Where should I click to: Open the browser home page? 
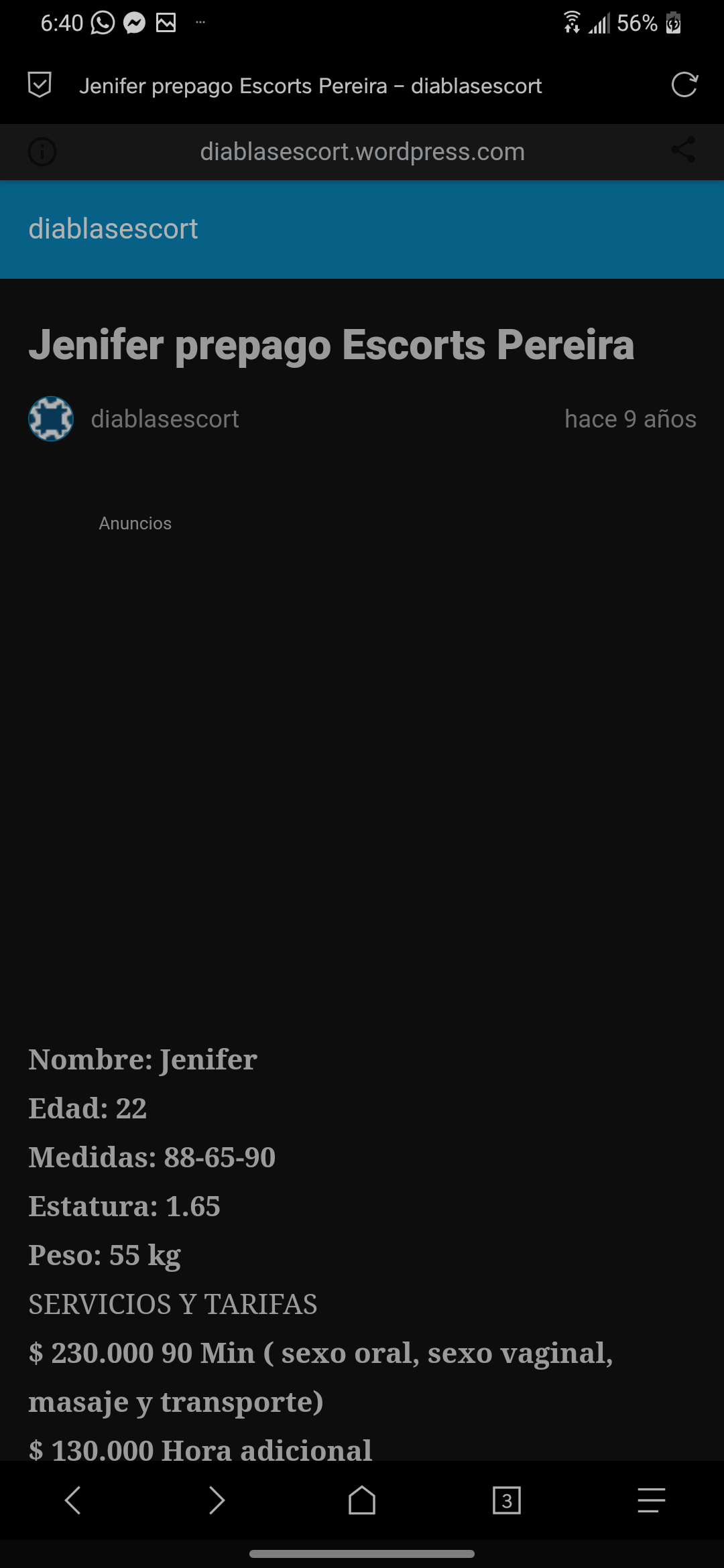click(x=362, y=1500)
